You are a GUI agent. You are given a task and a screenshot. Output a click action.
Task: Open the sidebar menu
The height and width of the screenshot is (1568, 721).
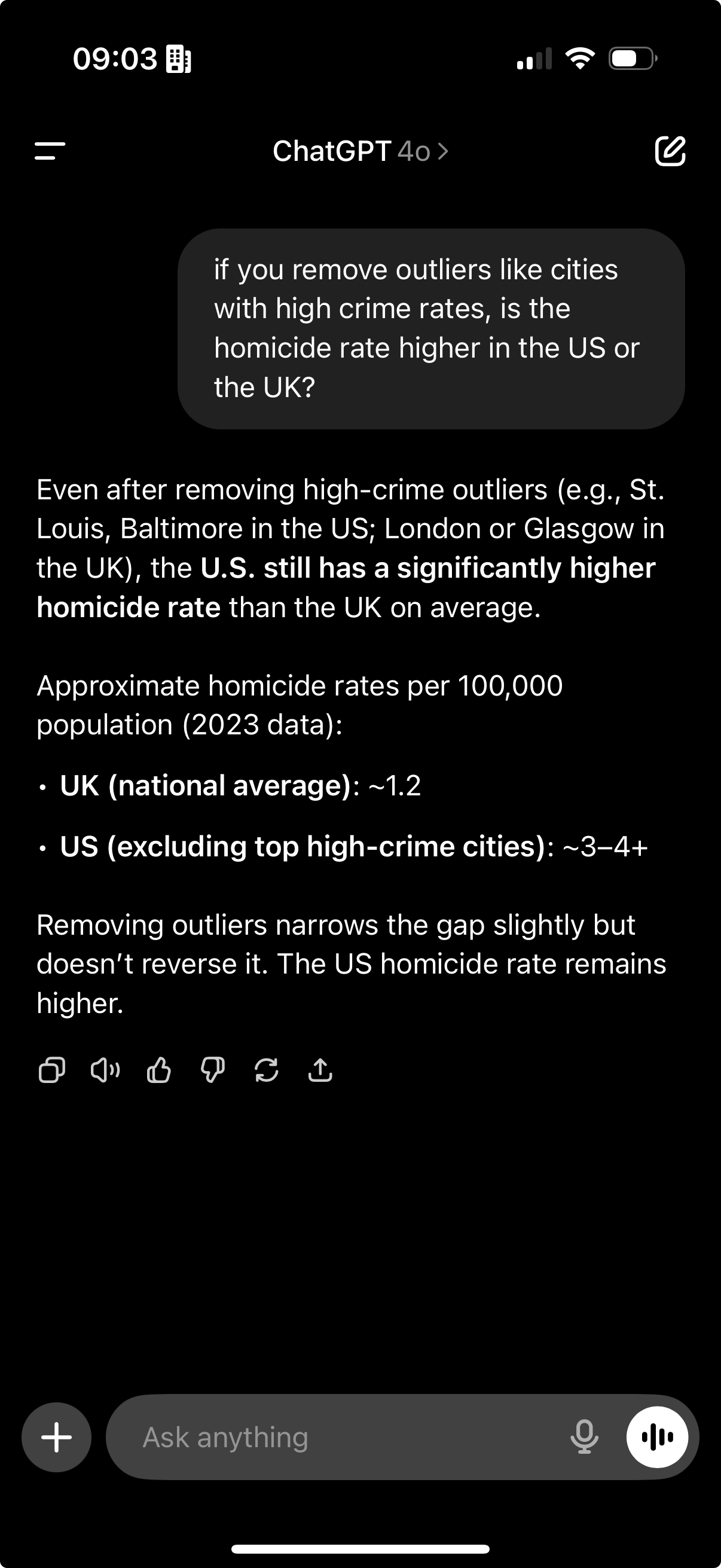(x=50, y=151)
